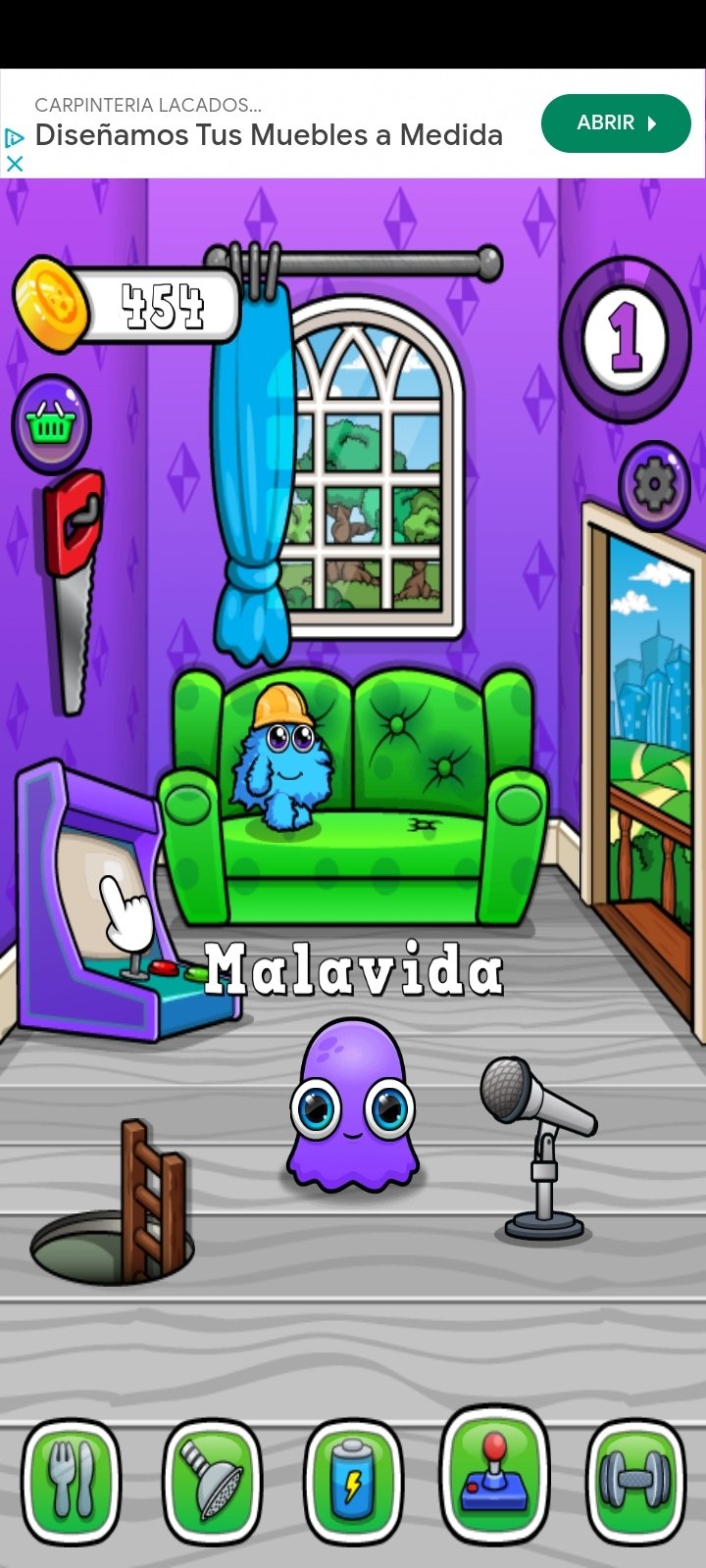Tap the purple Moy pet
This screenshot has height=1568, width=706.
[353, 1107]
